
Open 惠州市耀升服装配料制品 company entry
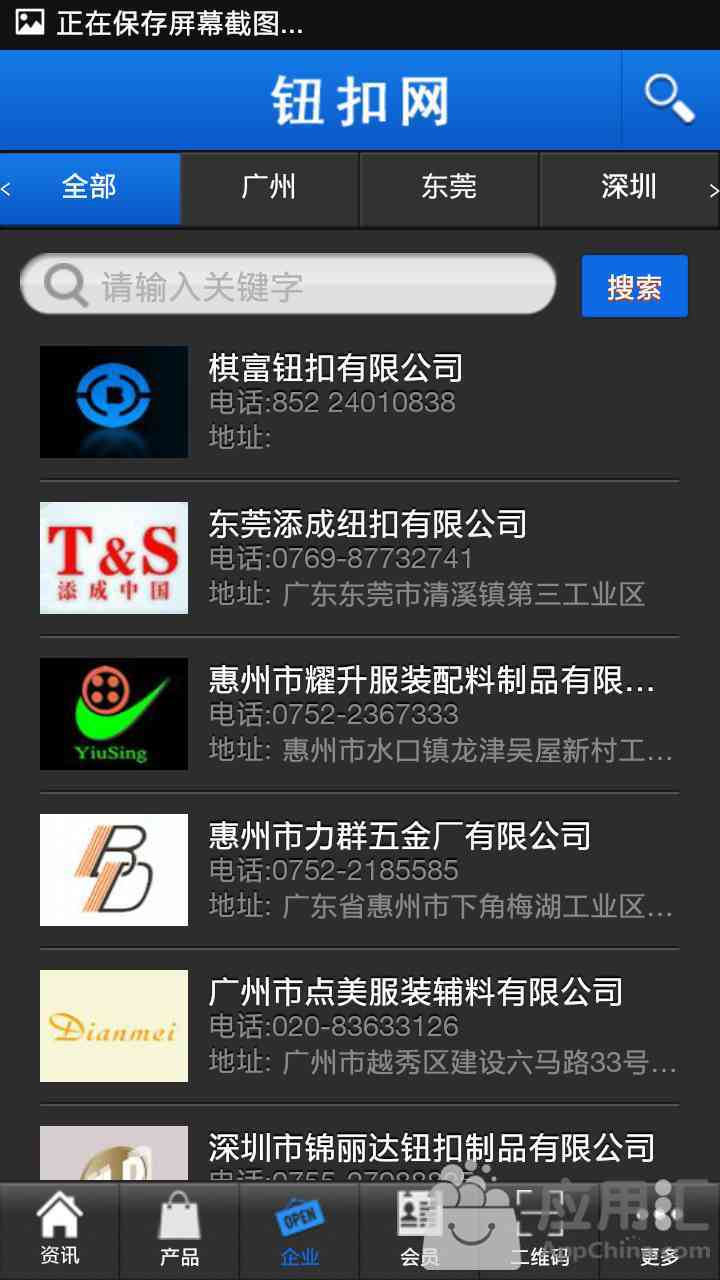360,714
